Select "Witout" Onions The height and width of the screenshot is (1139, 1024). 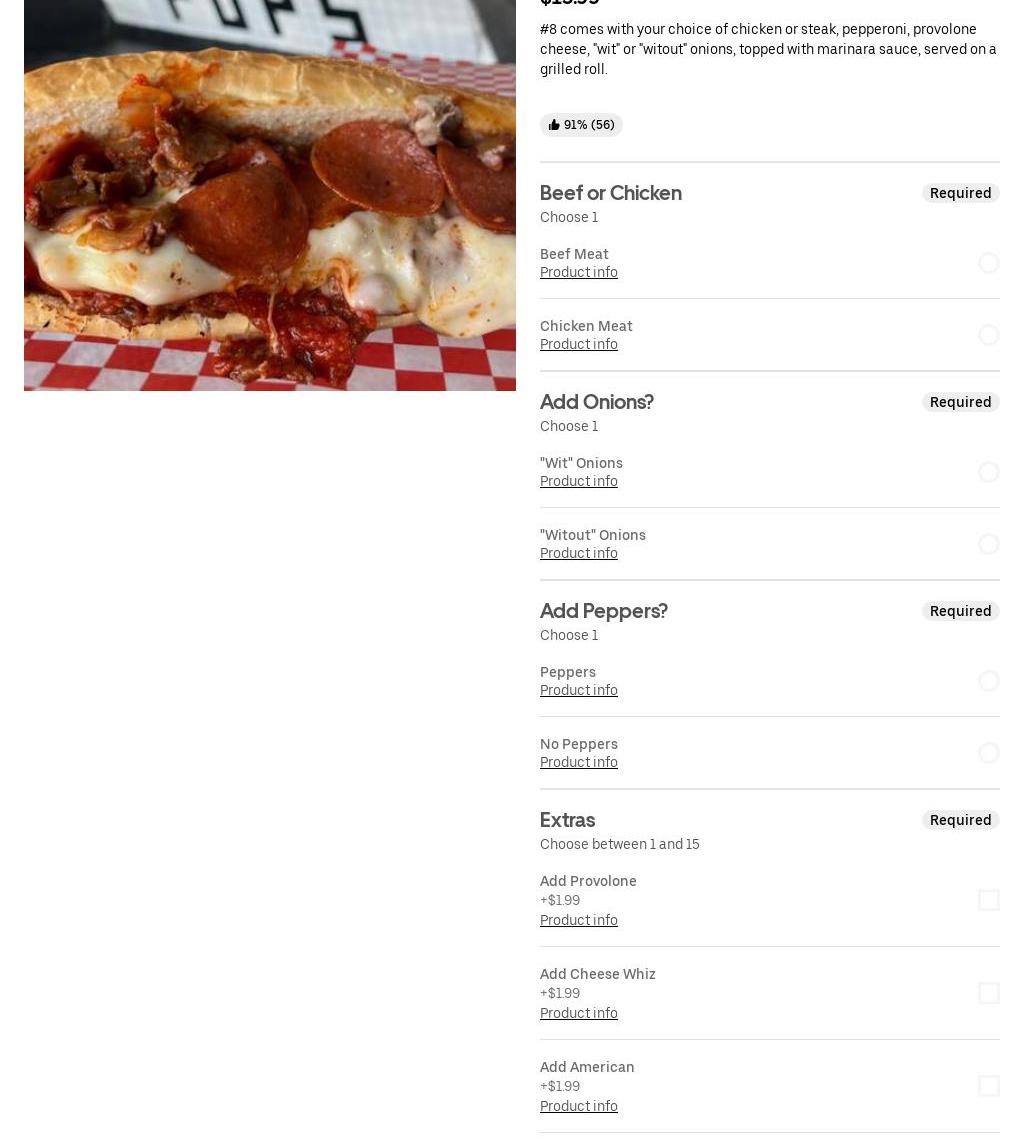point(988,544)
